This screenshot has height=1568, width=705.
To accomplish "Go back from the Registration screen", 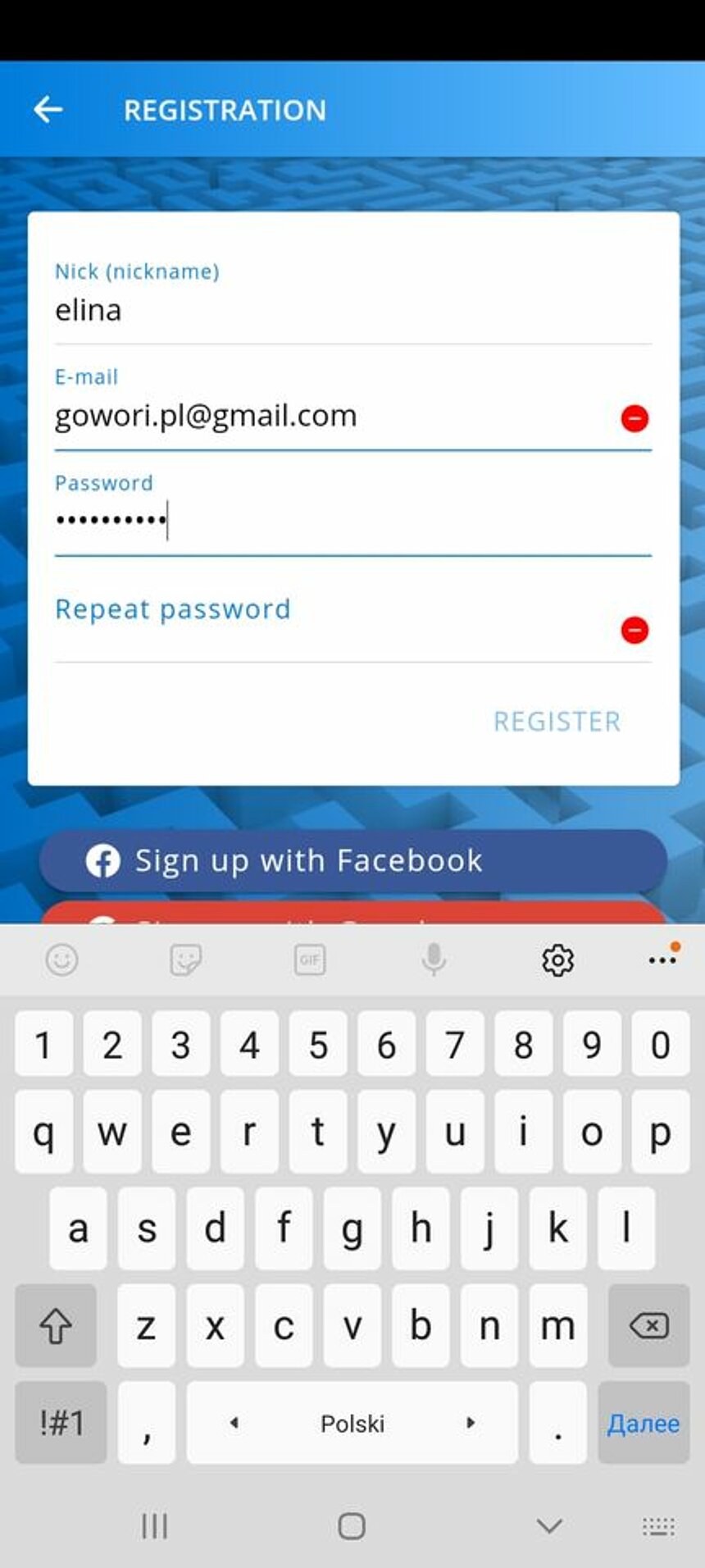I will tap(48, 109).
